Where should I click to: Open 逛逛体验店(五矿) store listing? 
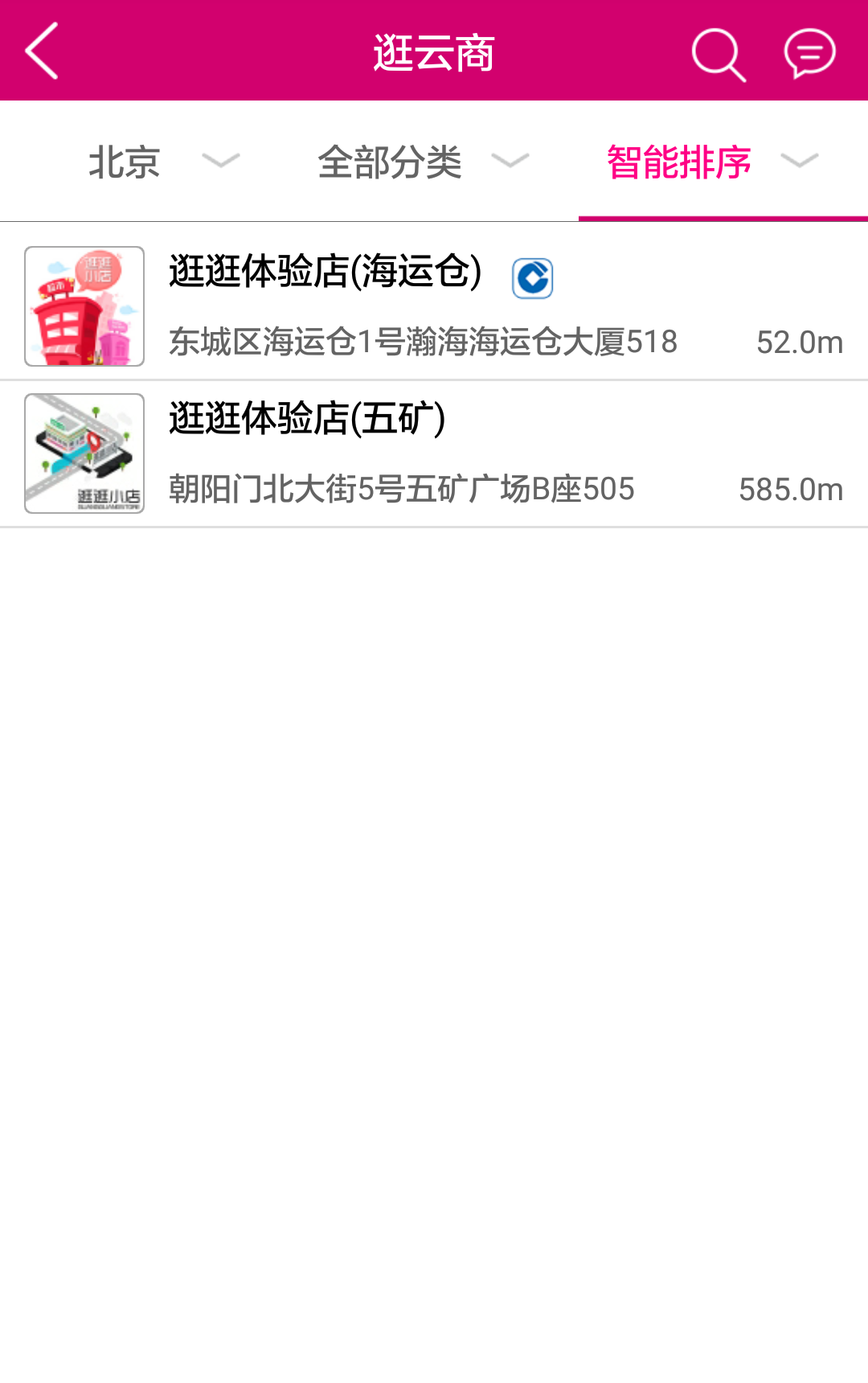point(434,453)
